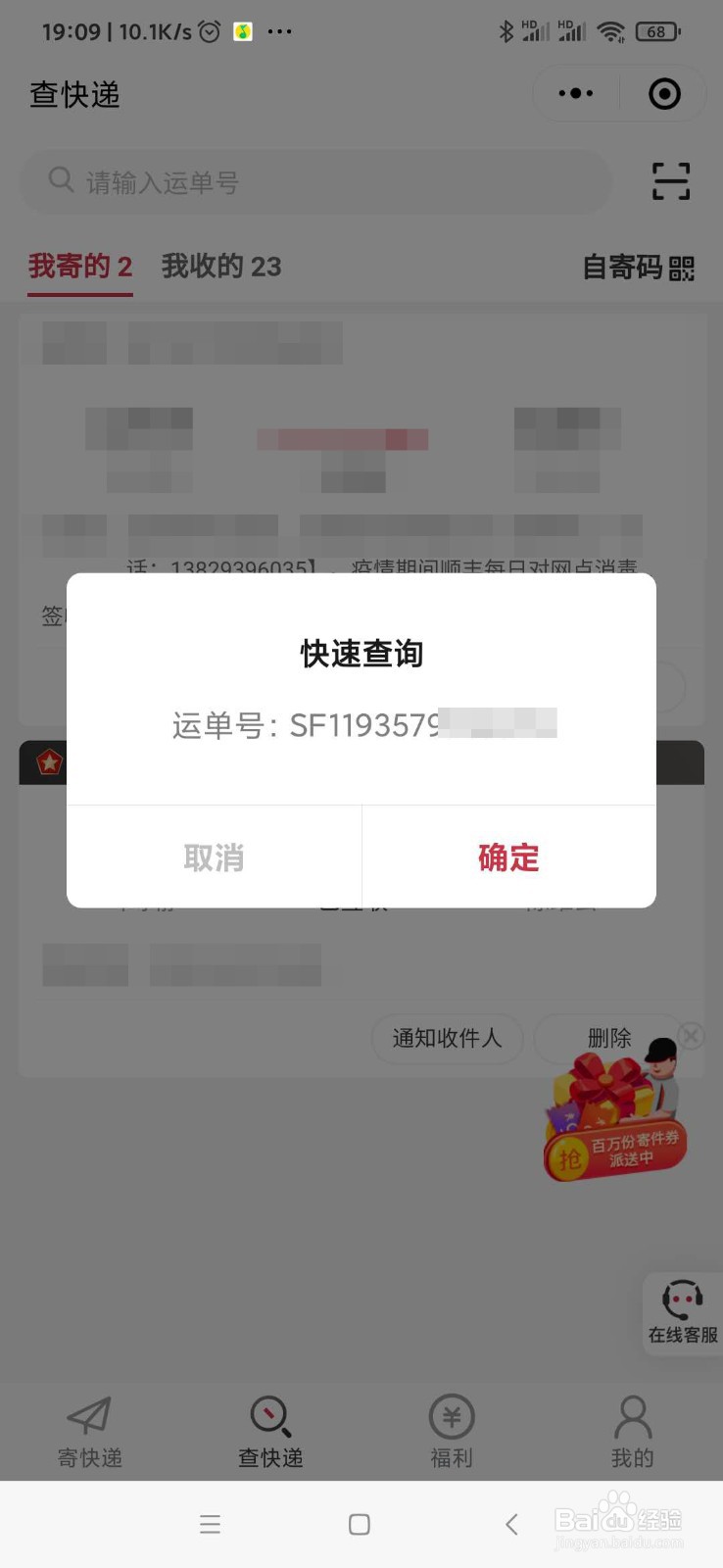
Task: Tap the 通知收件人 notify recipient button
Action: tap(448, 1039)
